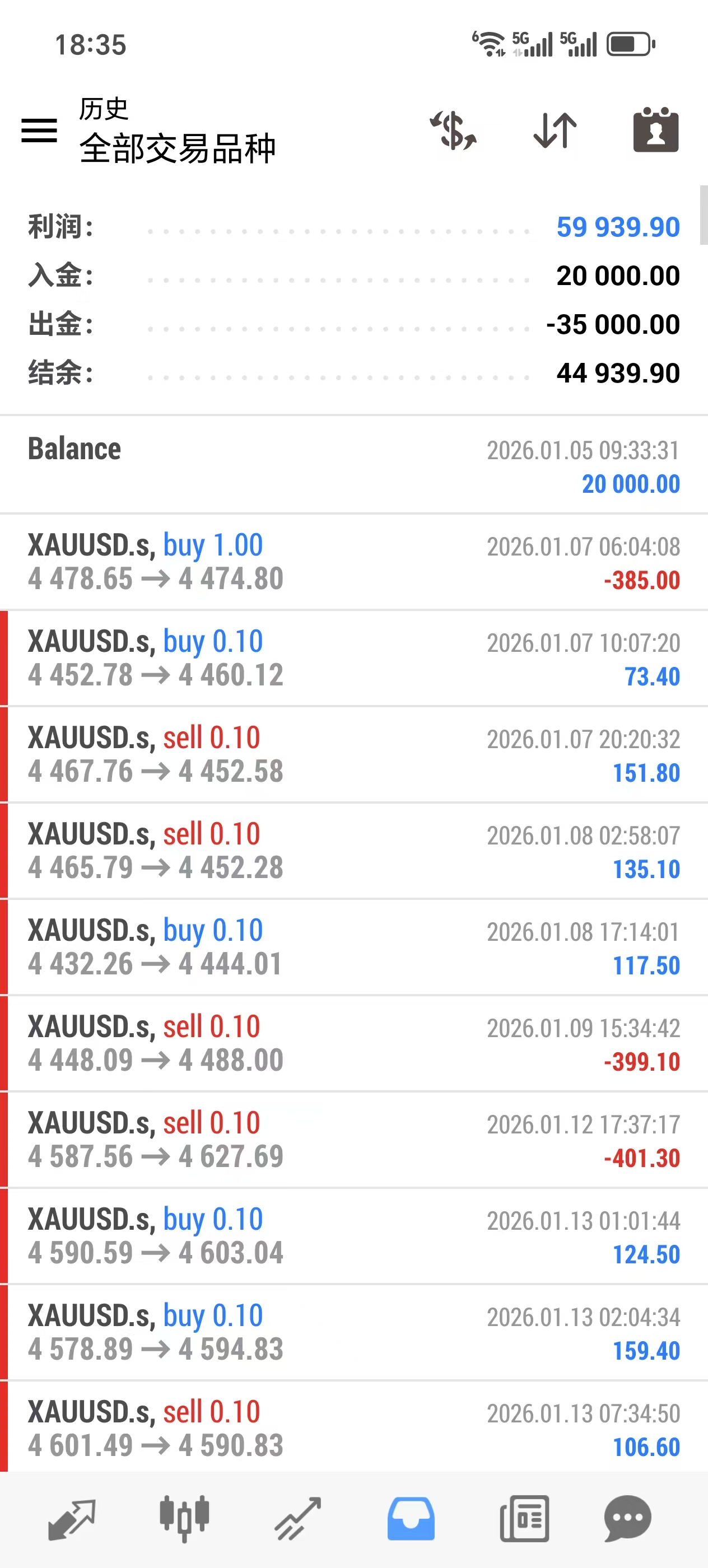Show details of the 117.50 profit trade
This screenshot has height=1568, width=708.
(353, 946)
